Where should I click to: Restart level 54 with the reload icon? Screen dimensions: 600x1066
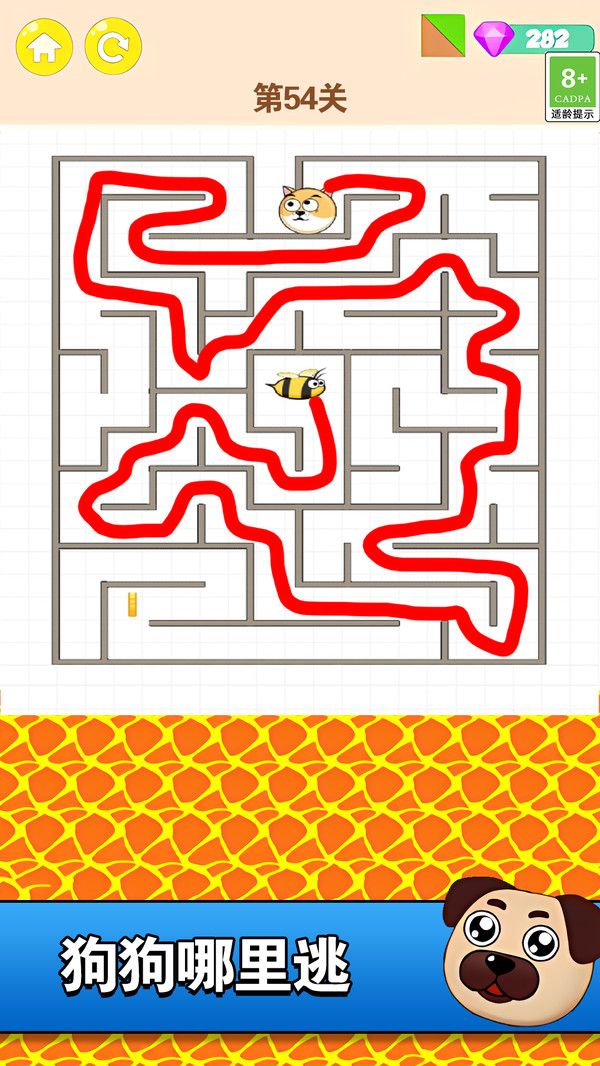113,46
